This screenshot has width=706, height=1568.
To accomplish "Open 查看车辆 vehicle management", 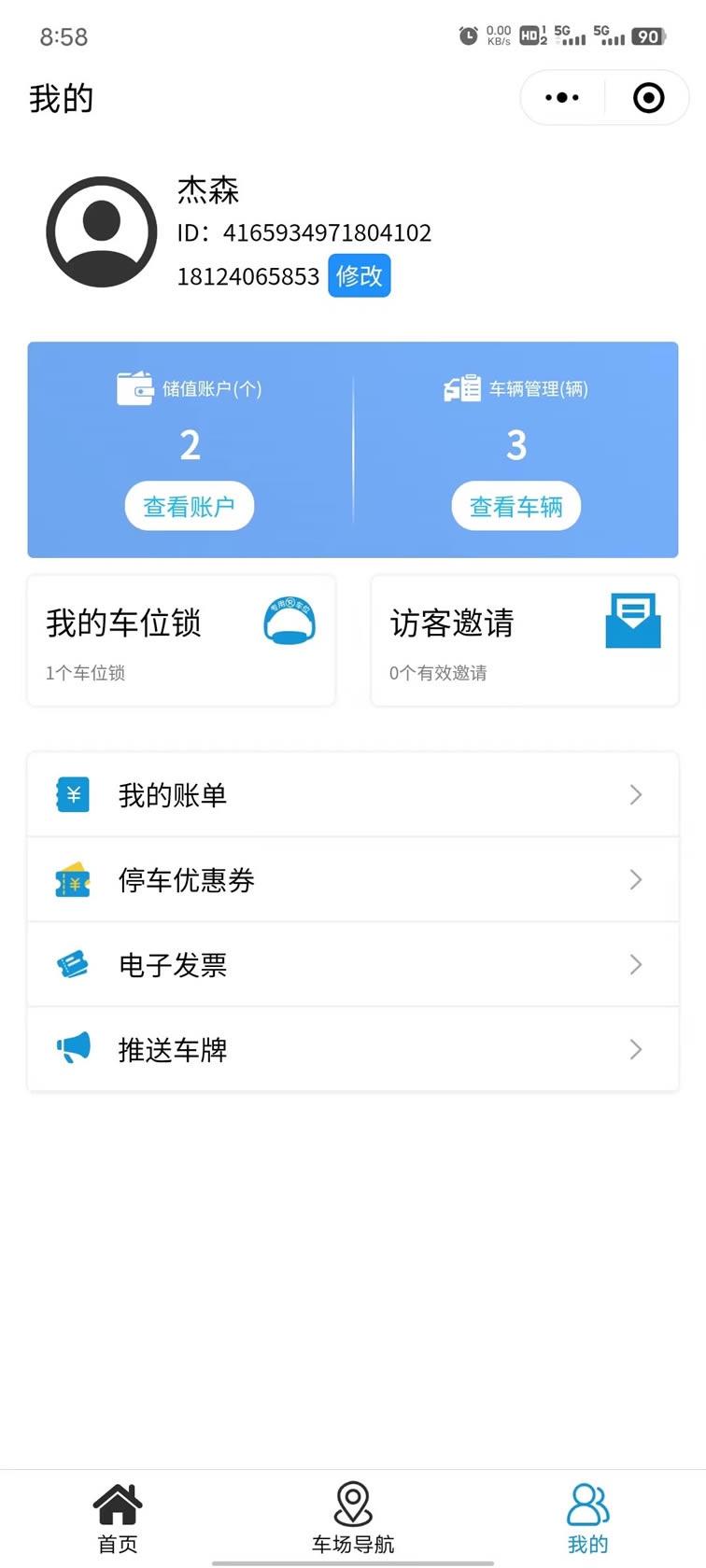I will coord(516,506).
